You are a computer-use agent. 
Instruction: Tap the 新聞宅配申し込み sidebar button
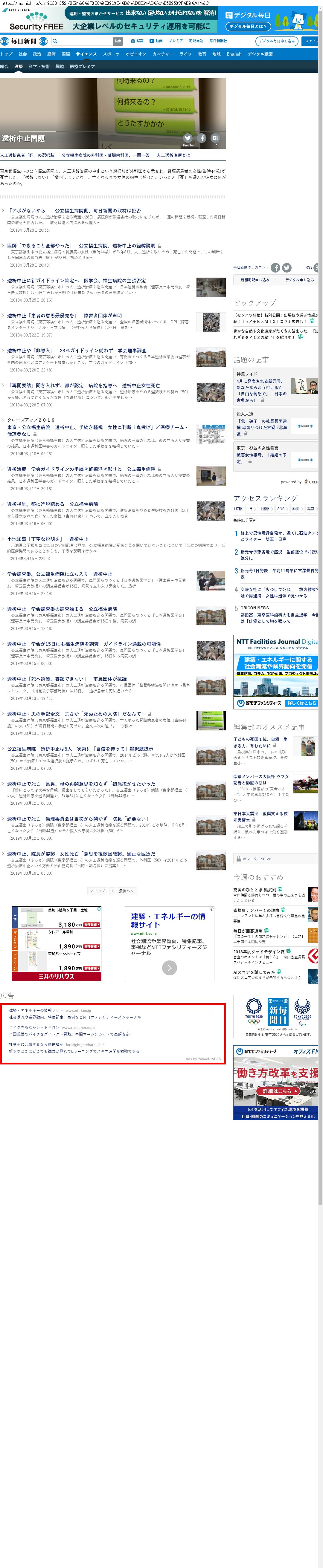254,280
